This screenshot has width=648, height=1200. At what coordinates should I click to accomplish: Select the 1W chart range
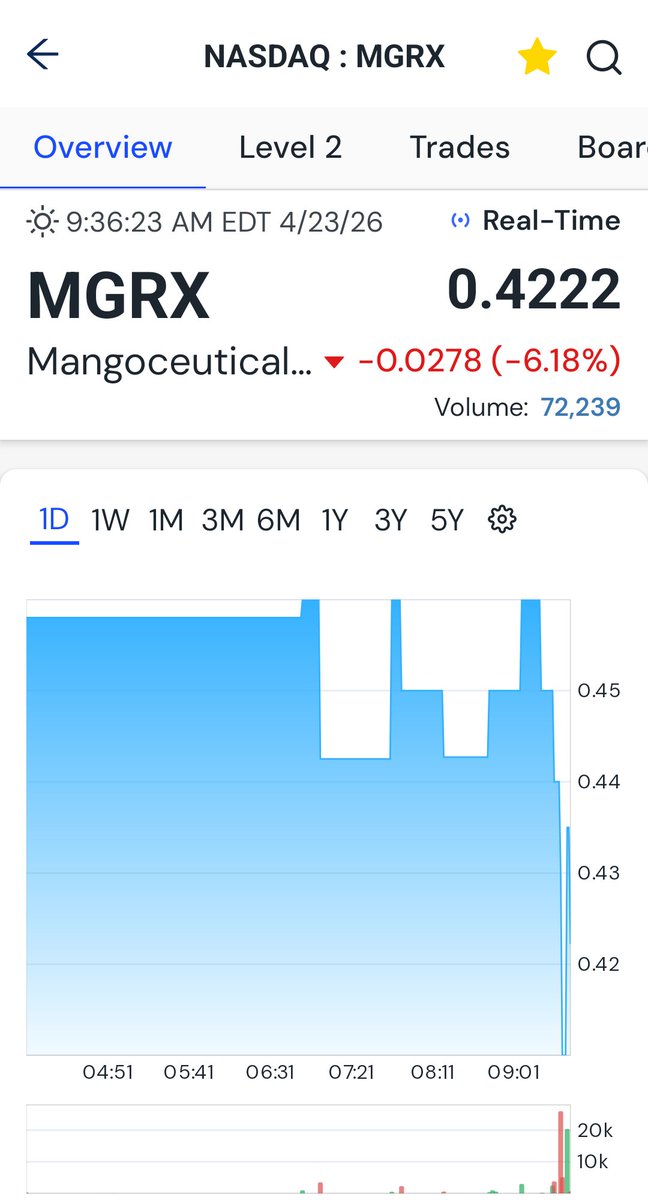coord(110,520)
